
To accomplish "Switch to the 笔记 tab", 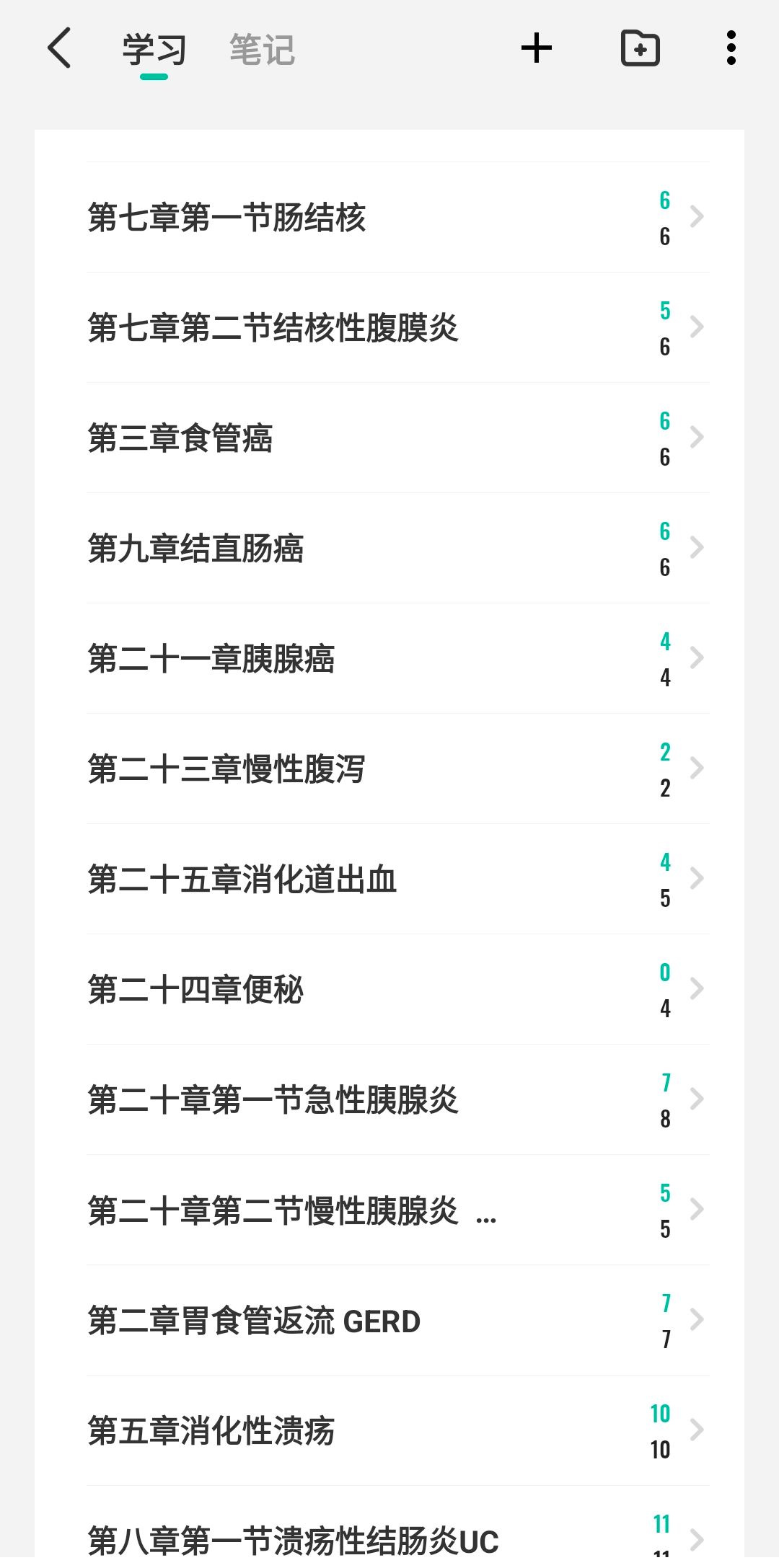I will (x=262, y=50).
